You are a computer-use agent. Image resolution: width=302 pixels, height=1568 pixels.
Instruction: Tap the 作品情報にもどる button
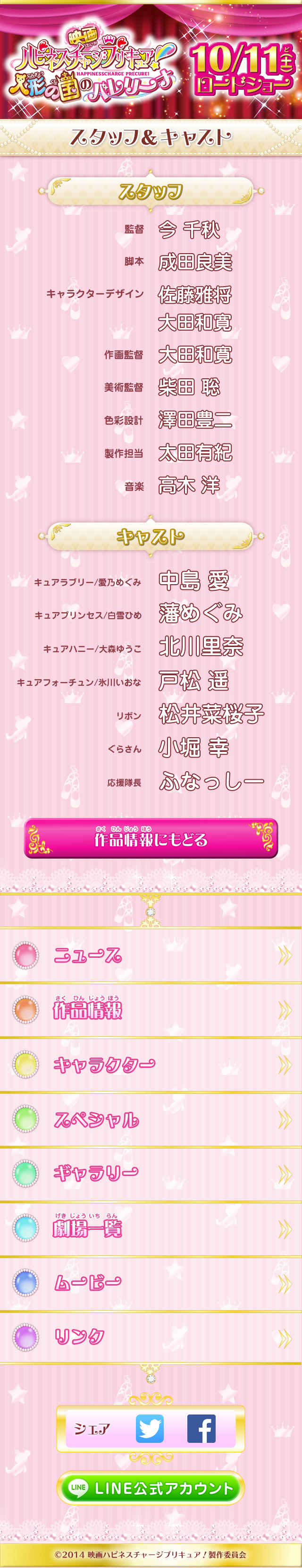tap(151, 839)
